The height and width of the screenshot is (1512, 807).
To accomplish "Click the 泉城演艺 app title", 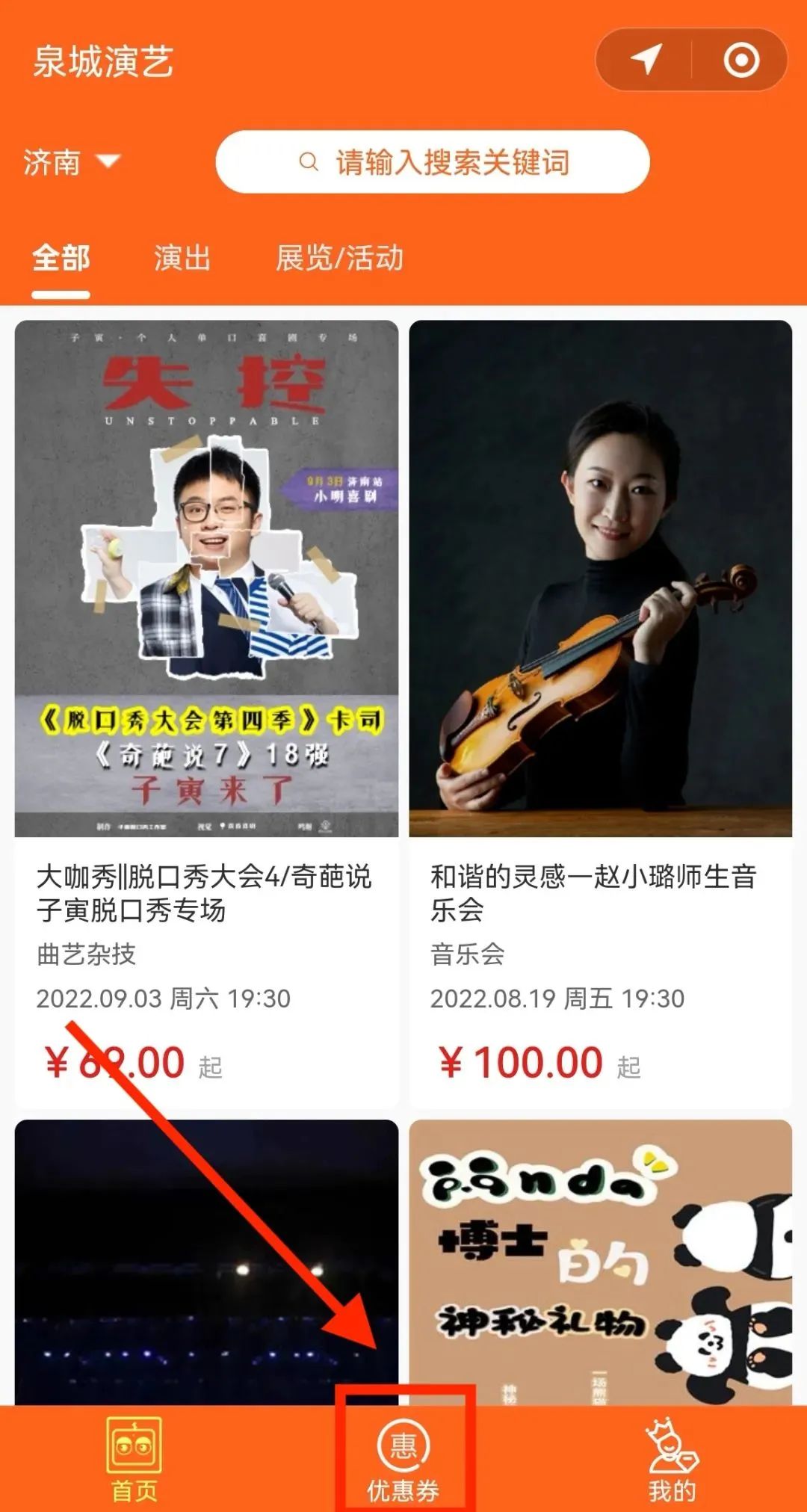I will pos(101,63).
